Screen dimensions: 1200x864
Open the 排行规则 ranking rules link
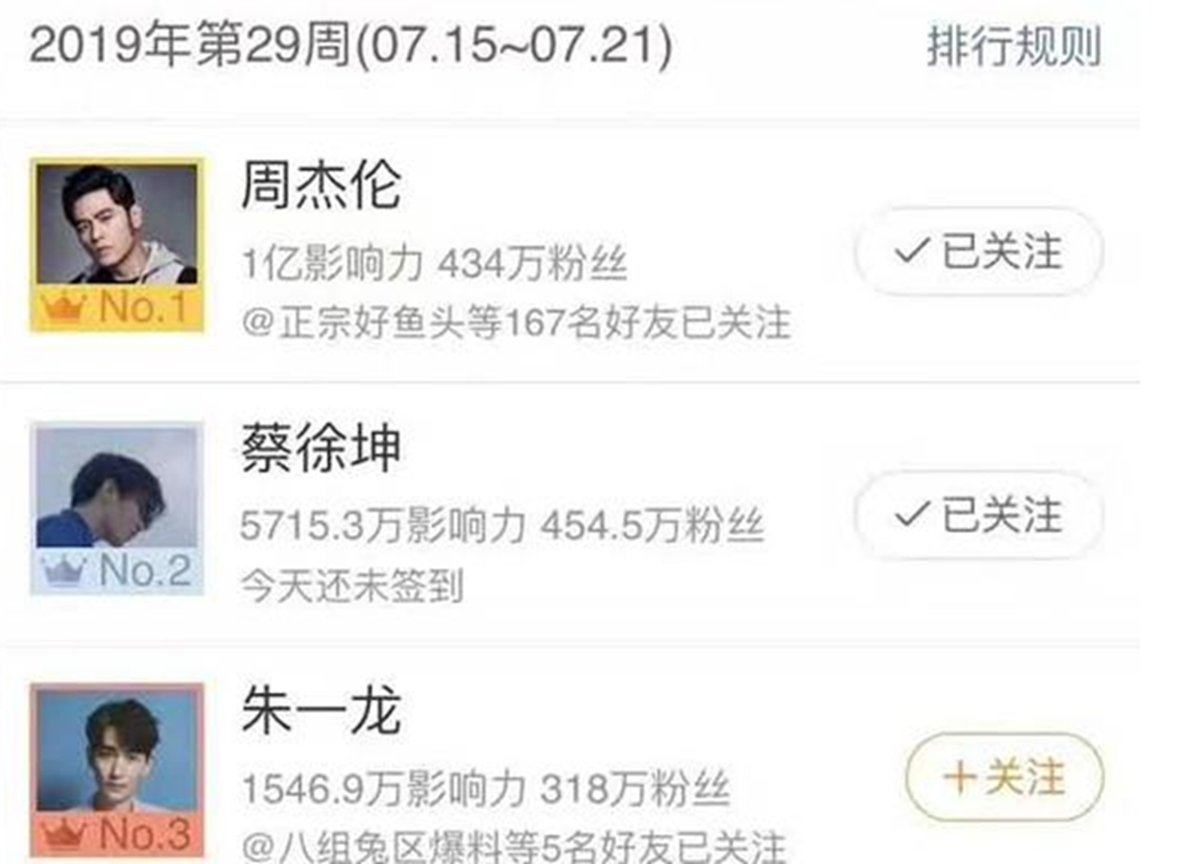click(x=1013, y=48)
